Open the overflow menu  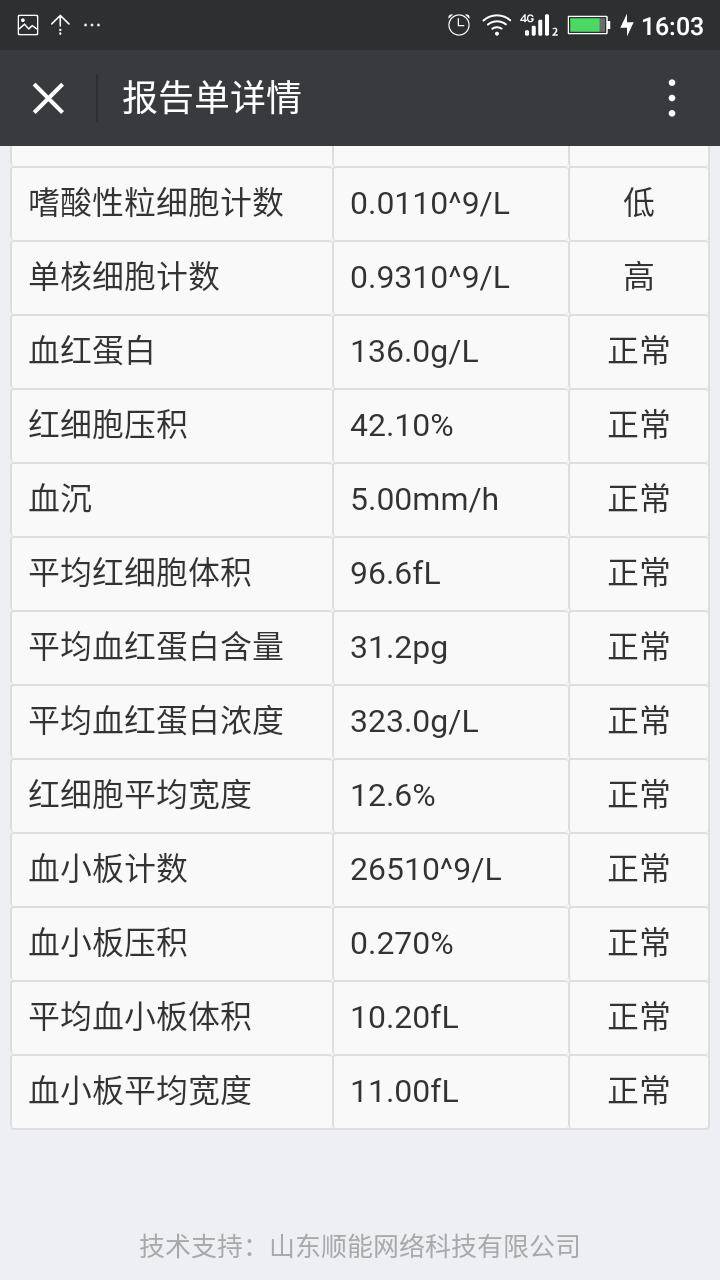coord(671,98)
